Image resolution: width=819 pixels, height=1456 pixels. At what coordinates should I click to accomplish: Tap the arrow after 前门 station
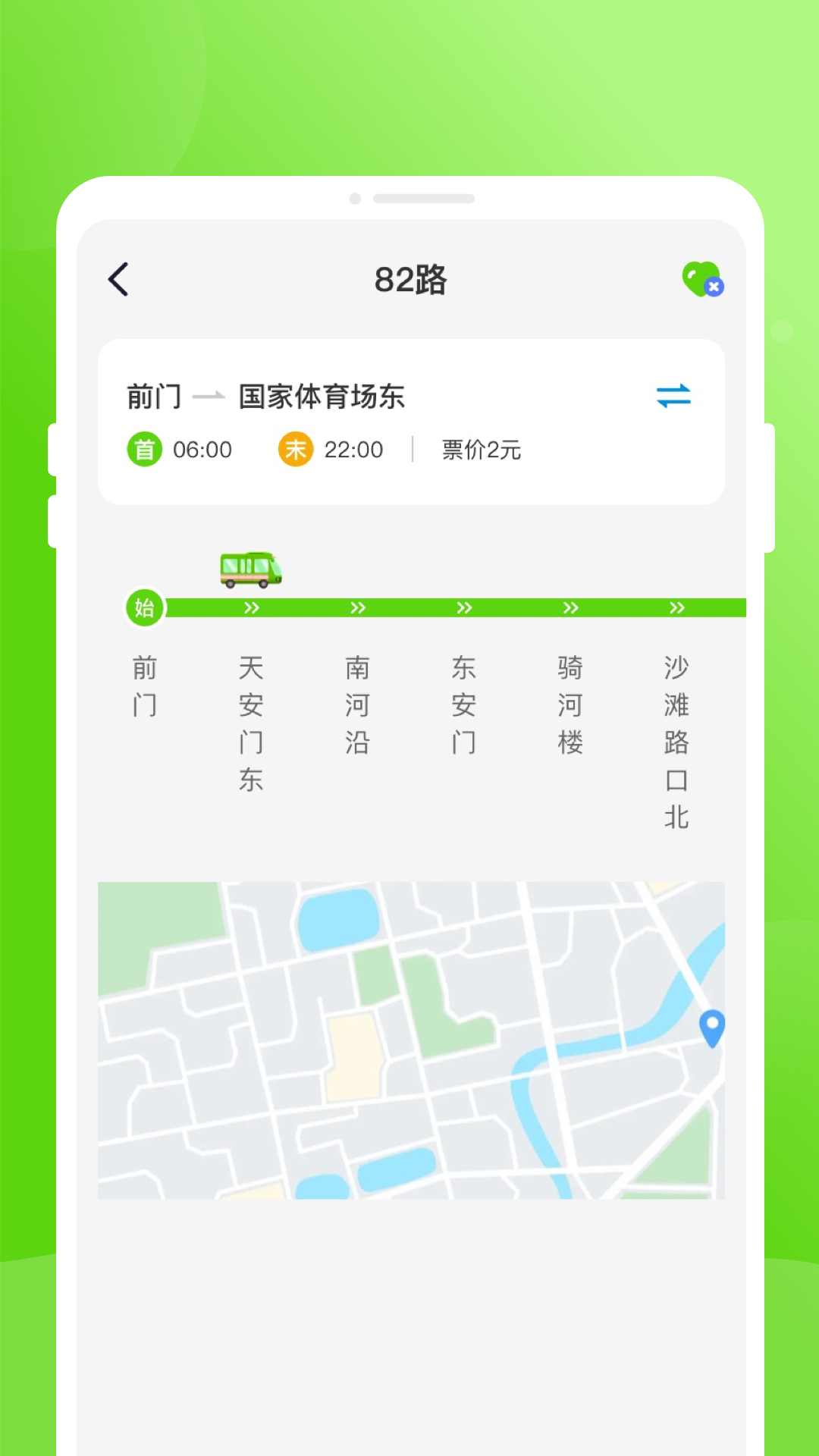click(252, 607)
